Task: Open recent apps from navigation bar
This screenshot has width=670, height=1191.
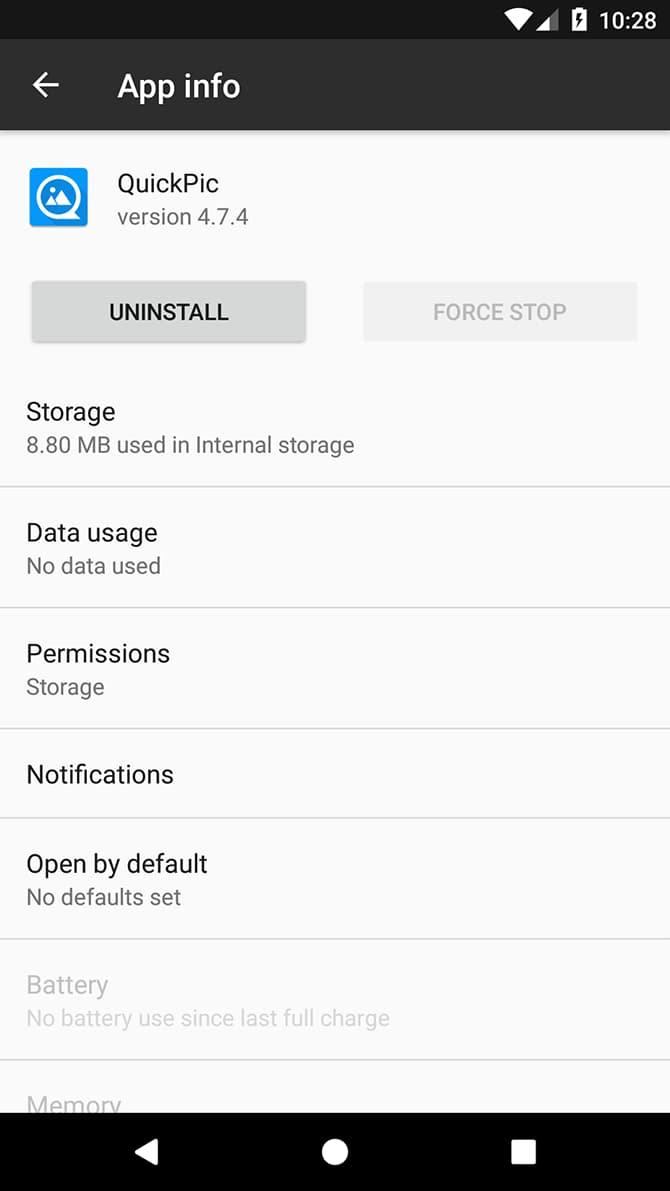Action: 523,1152
